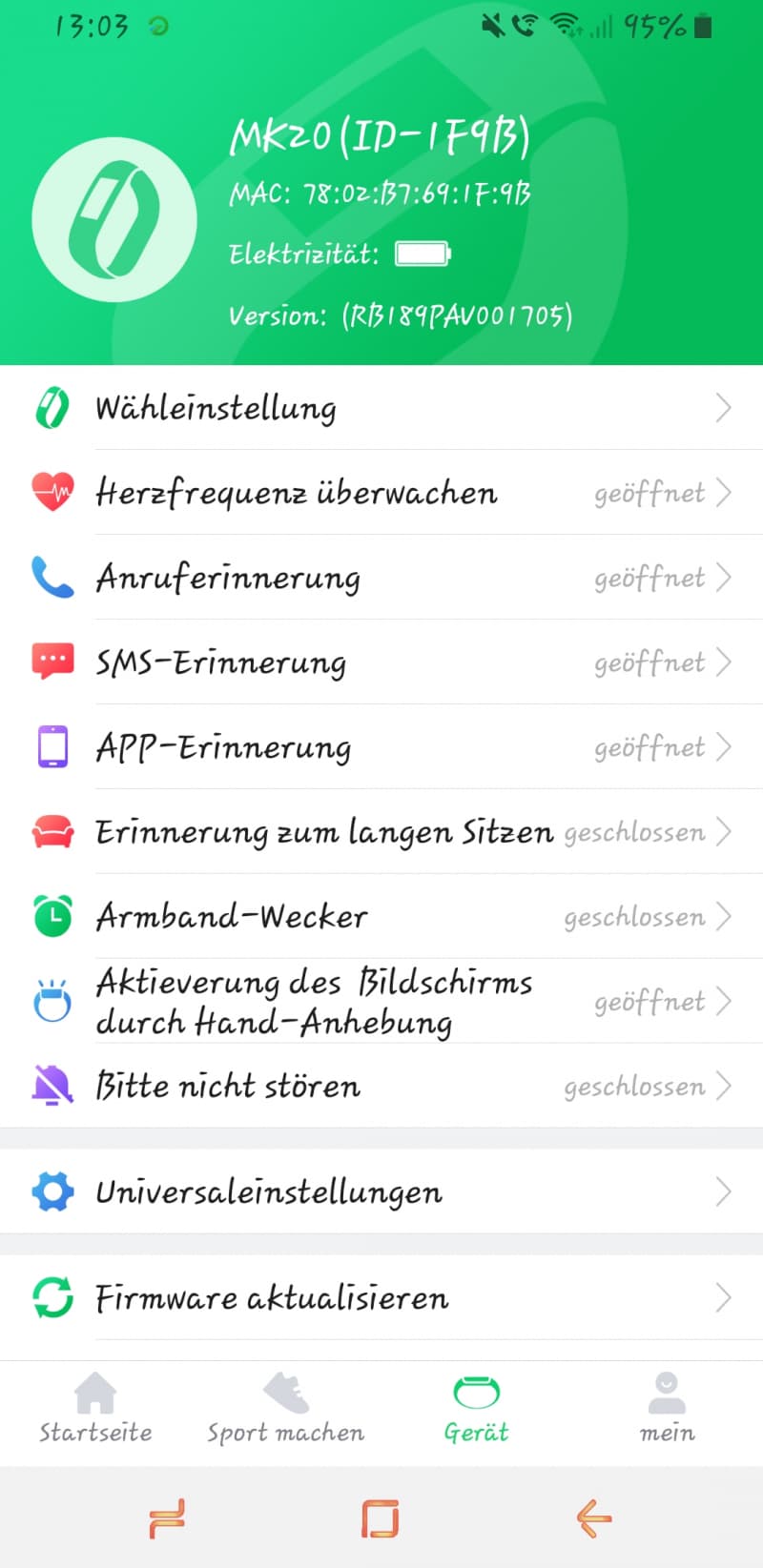This screenshot has height=1568, width=763.
Task: Open Herzfrequenz überwachen settings
Action: 381,493
